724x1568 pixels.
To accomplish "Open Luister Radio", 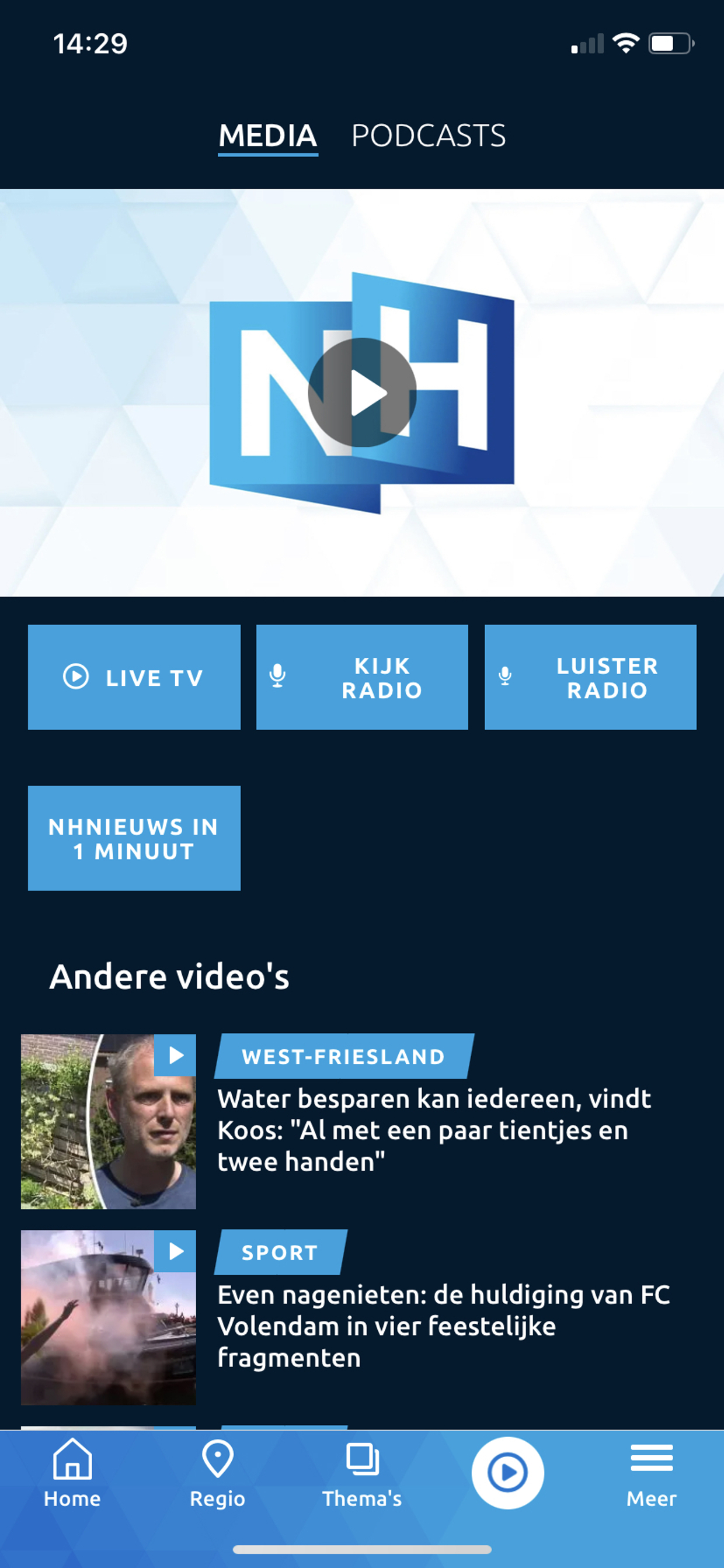I will [590, 677].
